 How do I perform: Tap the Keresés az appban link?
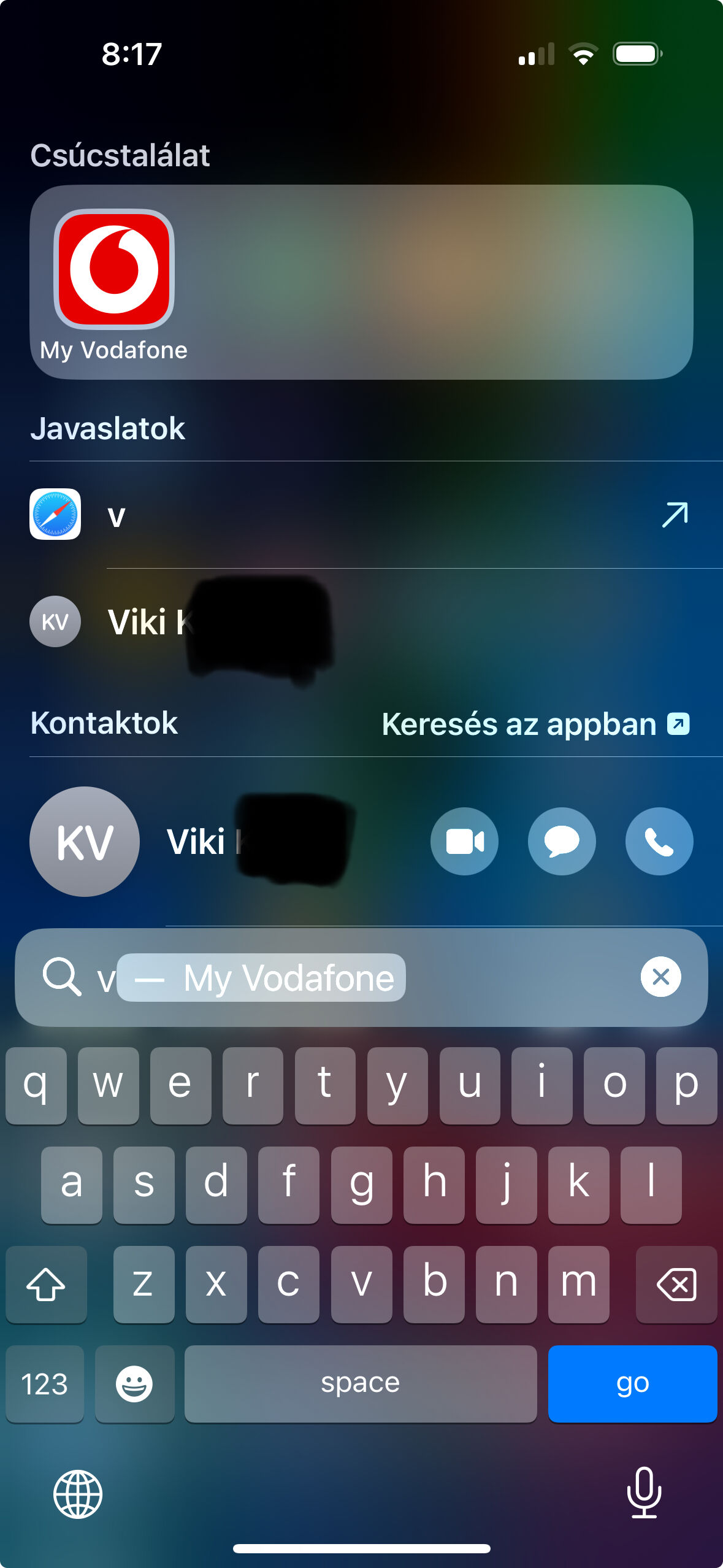coord(535,724)
